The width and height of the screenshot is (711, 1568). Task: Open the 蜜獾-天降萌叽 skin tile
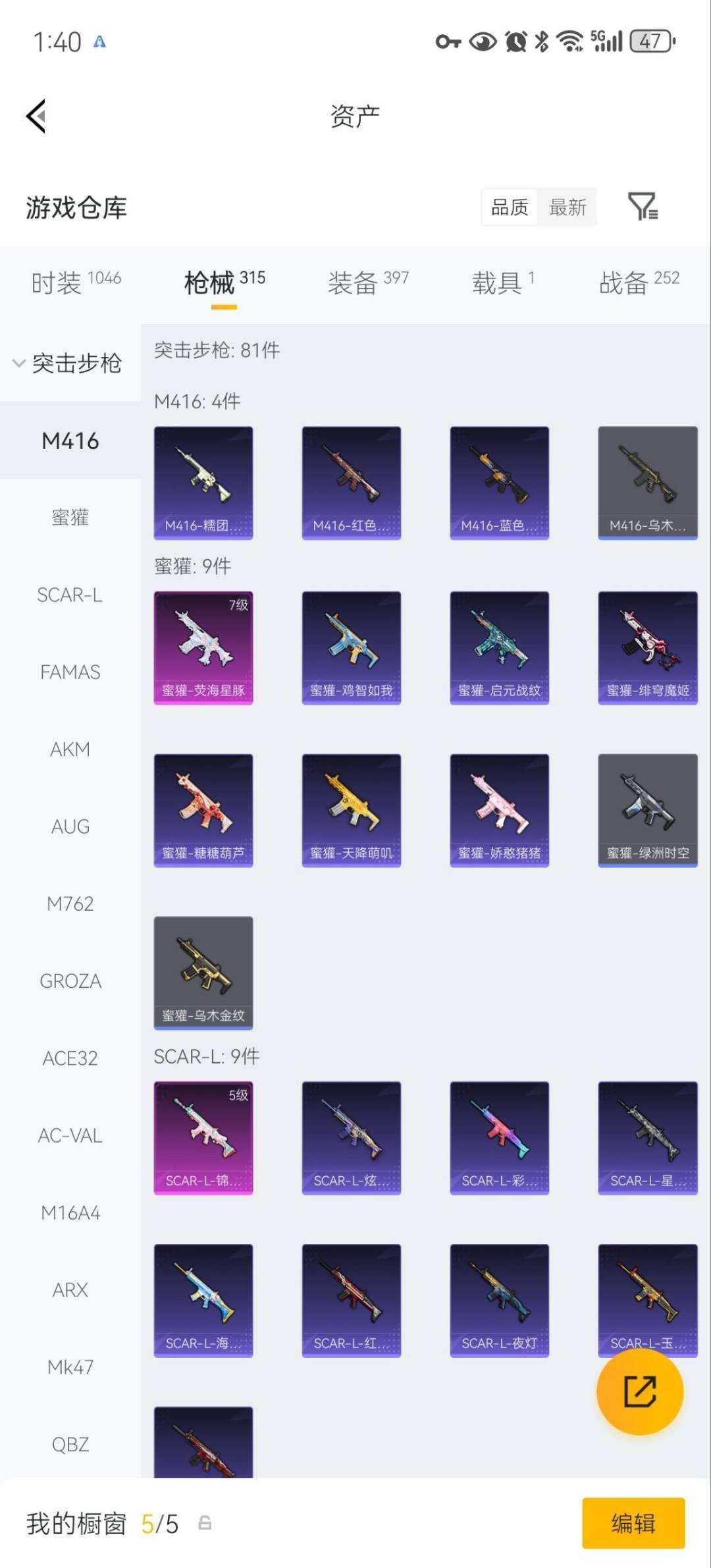[352, 811]
